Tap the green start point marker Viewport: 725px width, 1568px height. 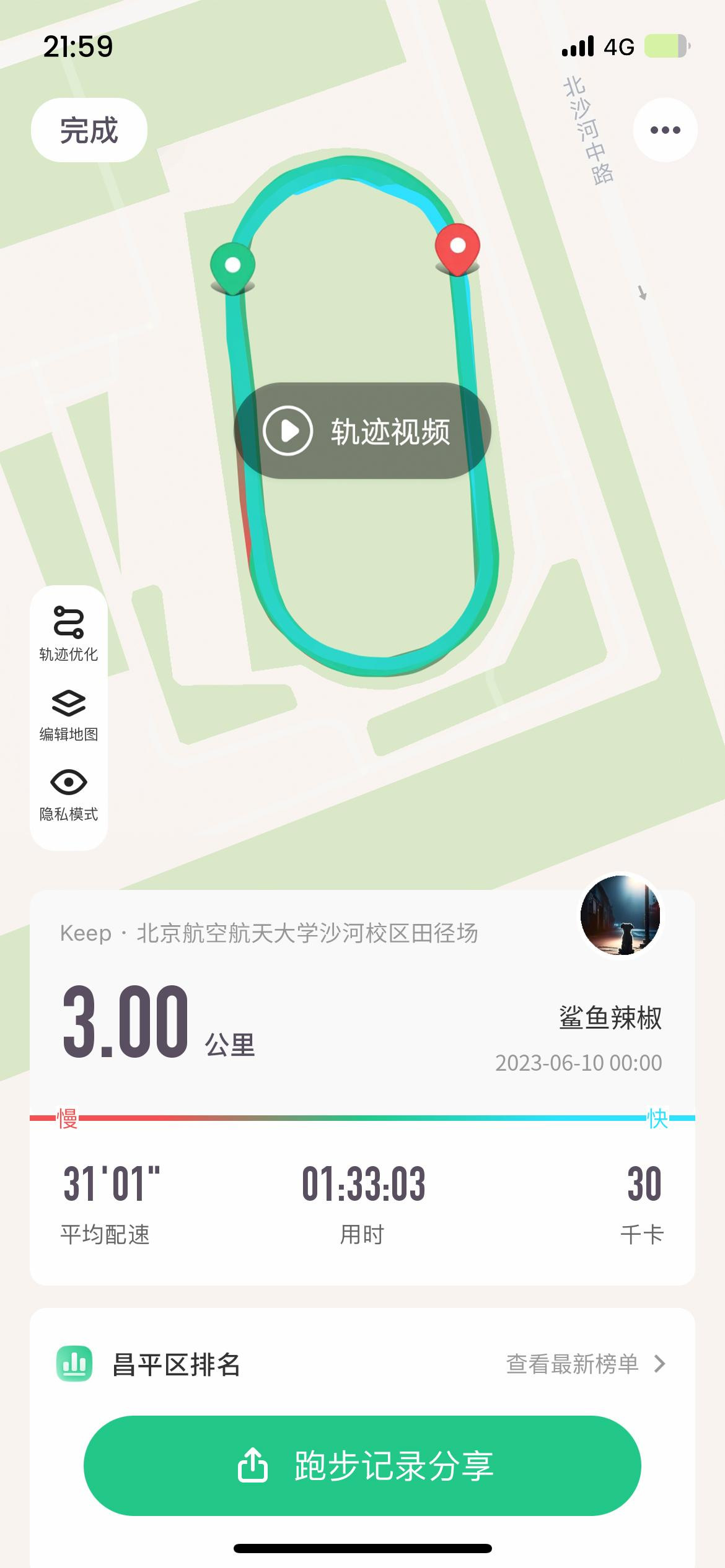pyautogui.click(x=232, y=268)
